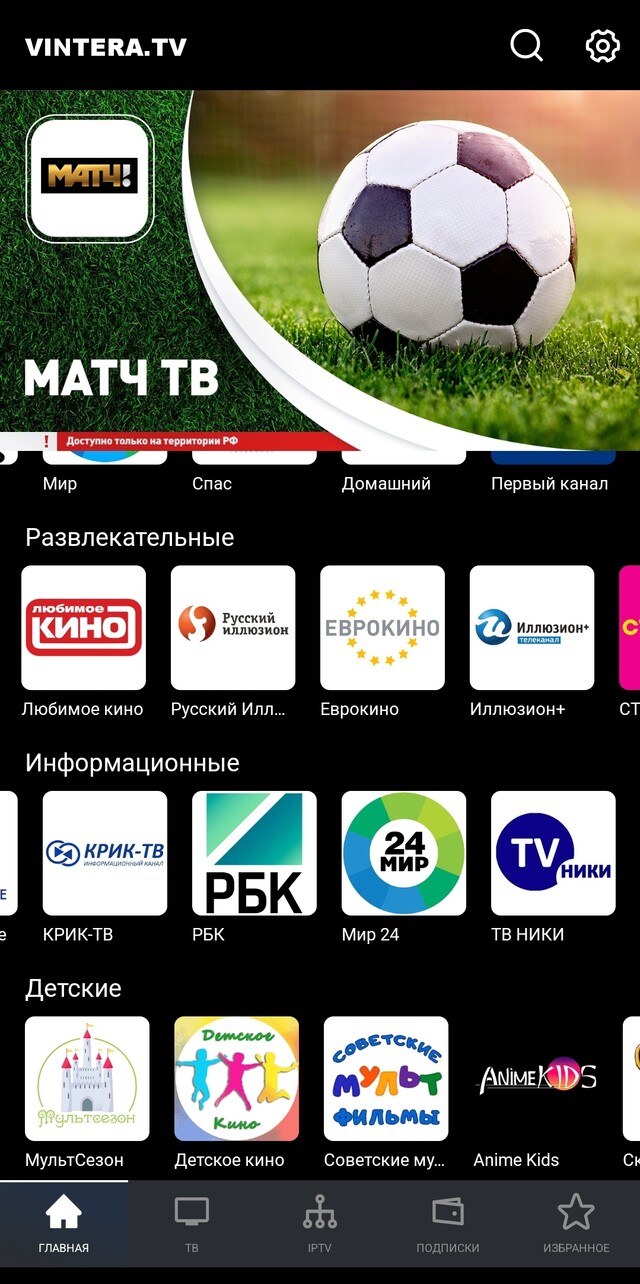
Task: Play the Советские мультфильмы channel
Action: (x=386, y=1078)
